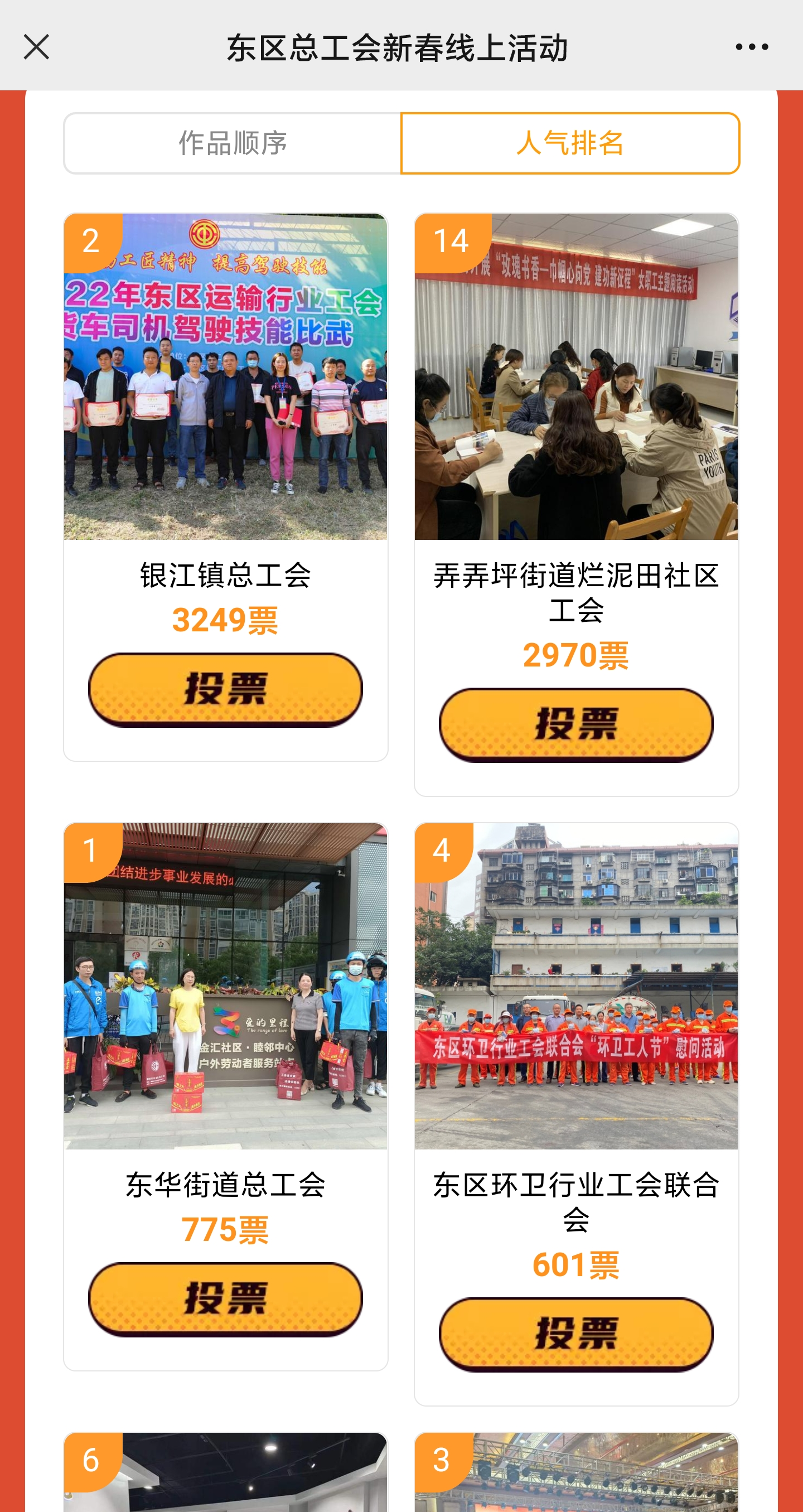Image resolution: width=803 pixels, height=1512 pixels.
Task: Select the 人气排名 tab
Action: [569, 143]
